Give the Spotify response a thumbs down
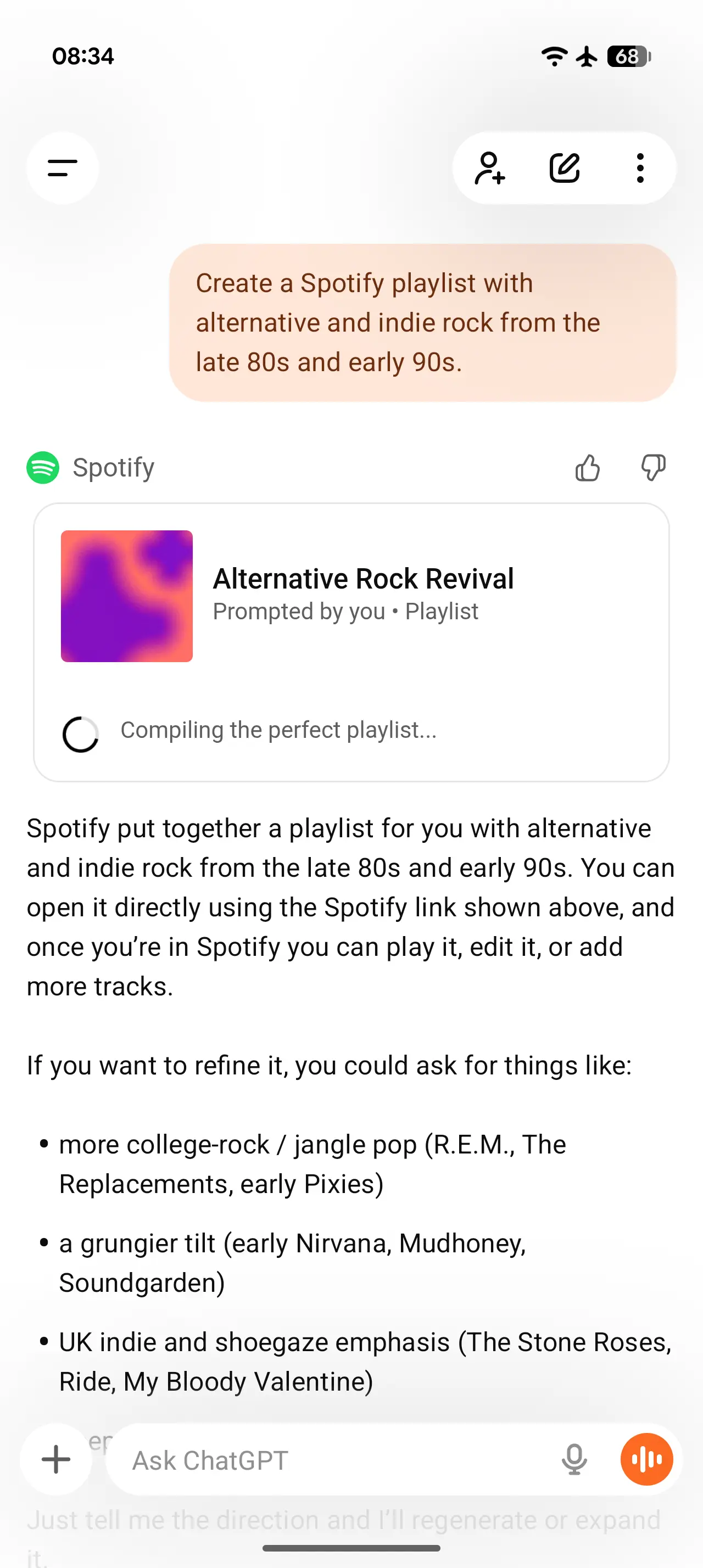This screenshot has height=1568, width=703. tap(653, 467)
